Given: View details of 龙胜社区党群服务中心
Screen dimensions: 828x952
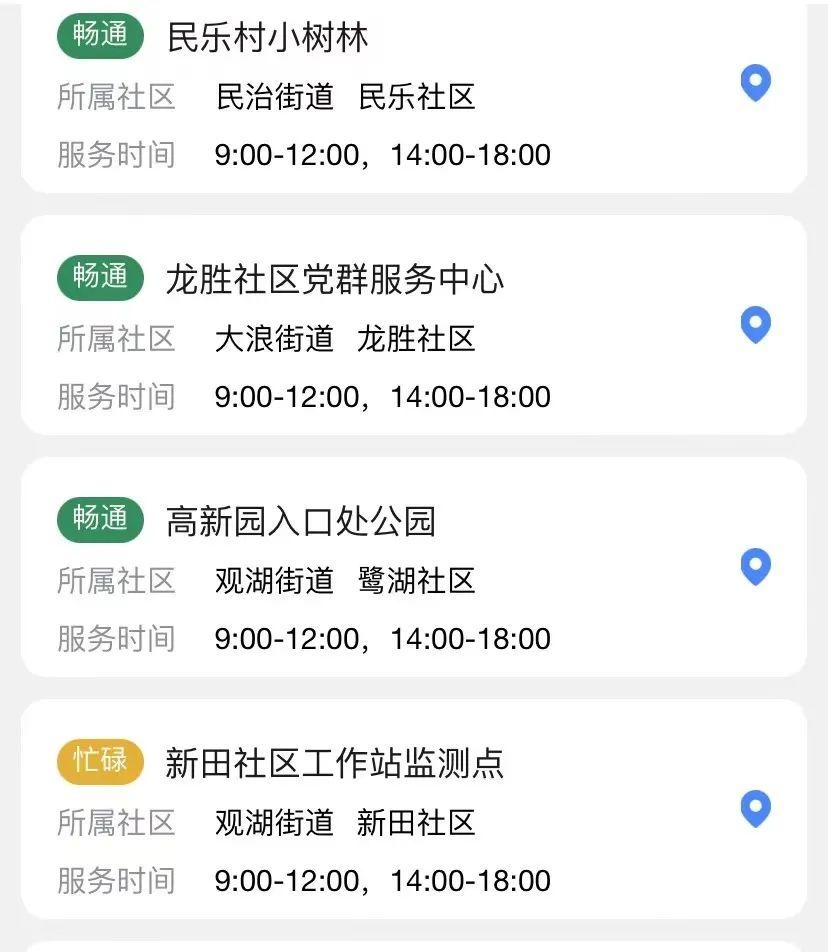Looking at the screenshot, I should (334, 280).
